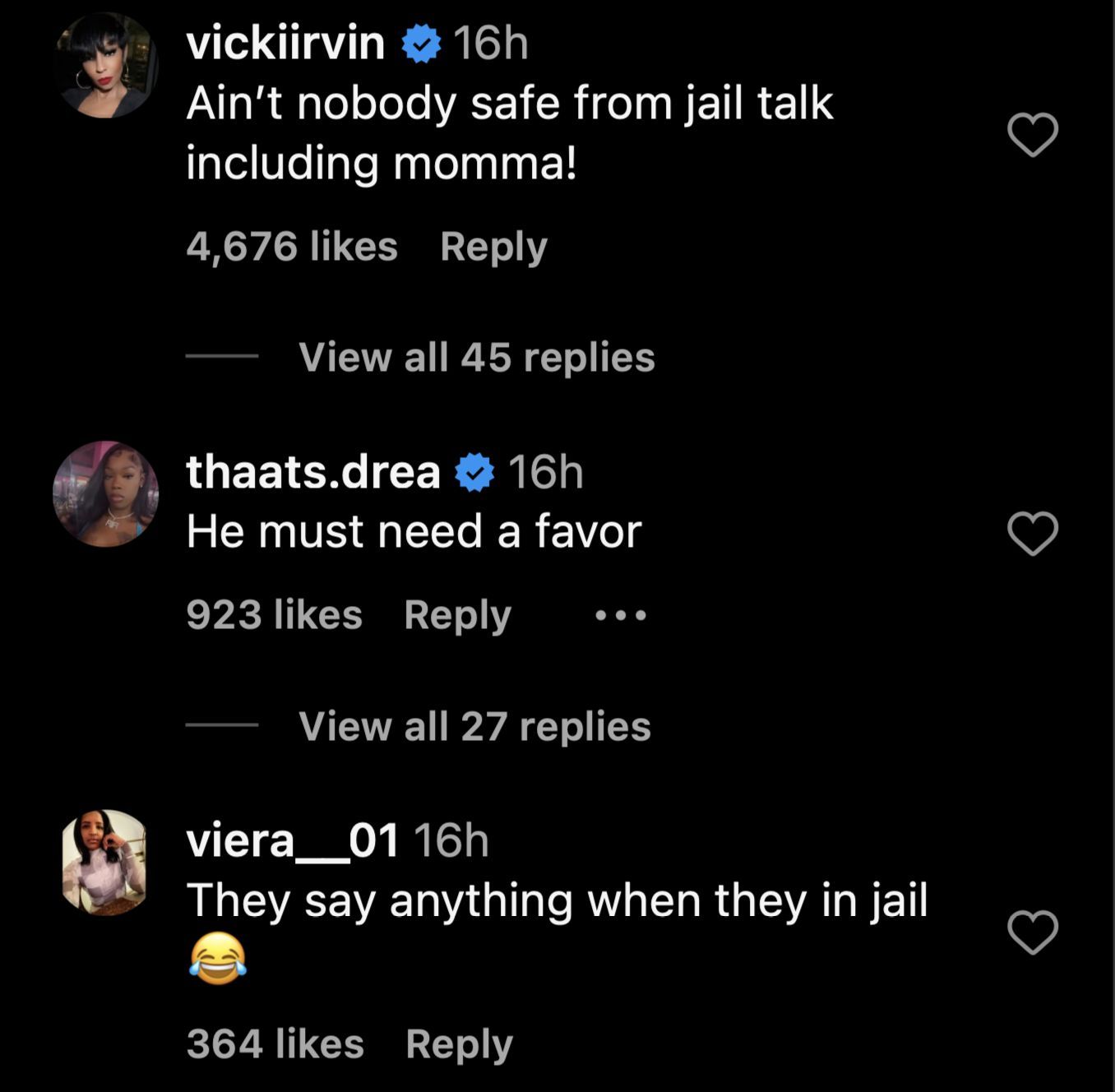Image resolution: width=1115 pixels, height=1092 pixels.
Task: Open vickiirvin's profile picture
Action: (105, 66)
